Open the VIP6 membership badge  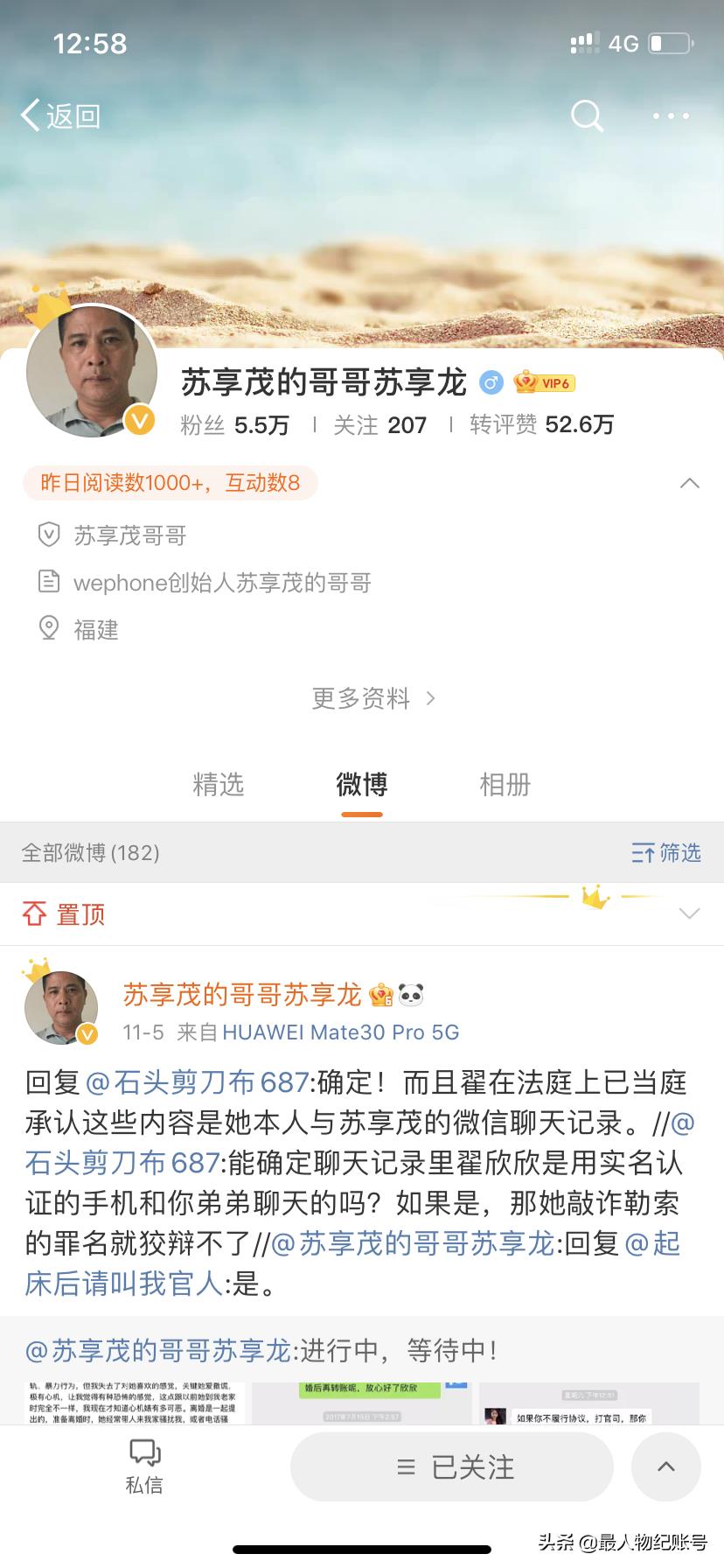544,382
